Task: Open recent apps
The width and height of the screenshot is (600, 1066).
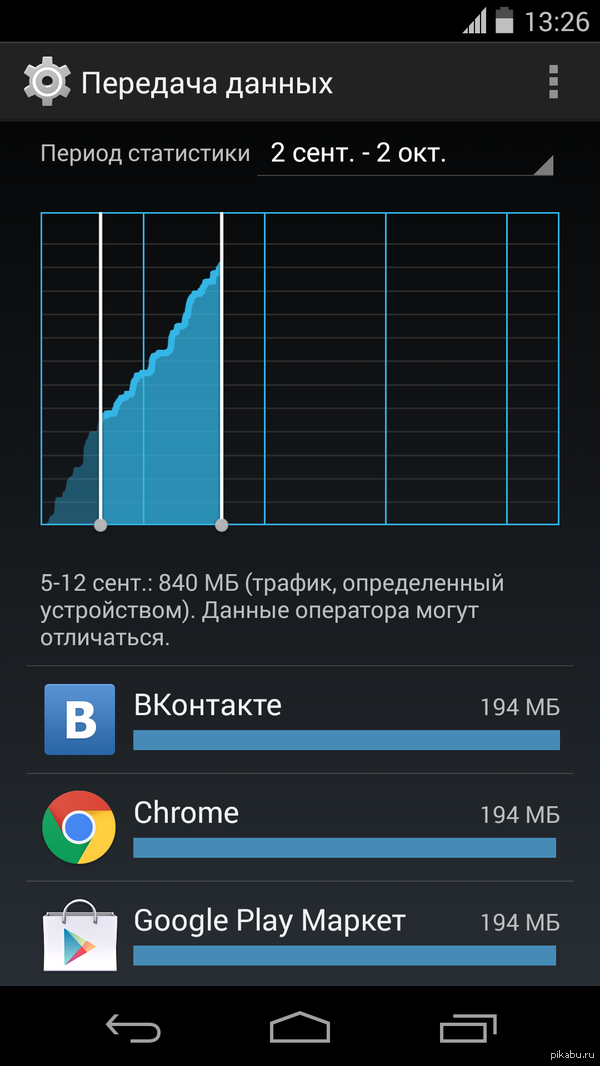Action: 467,1027
